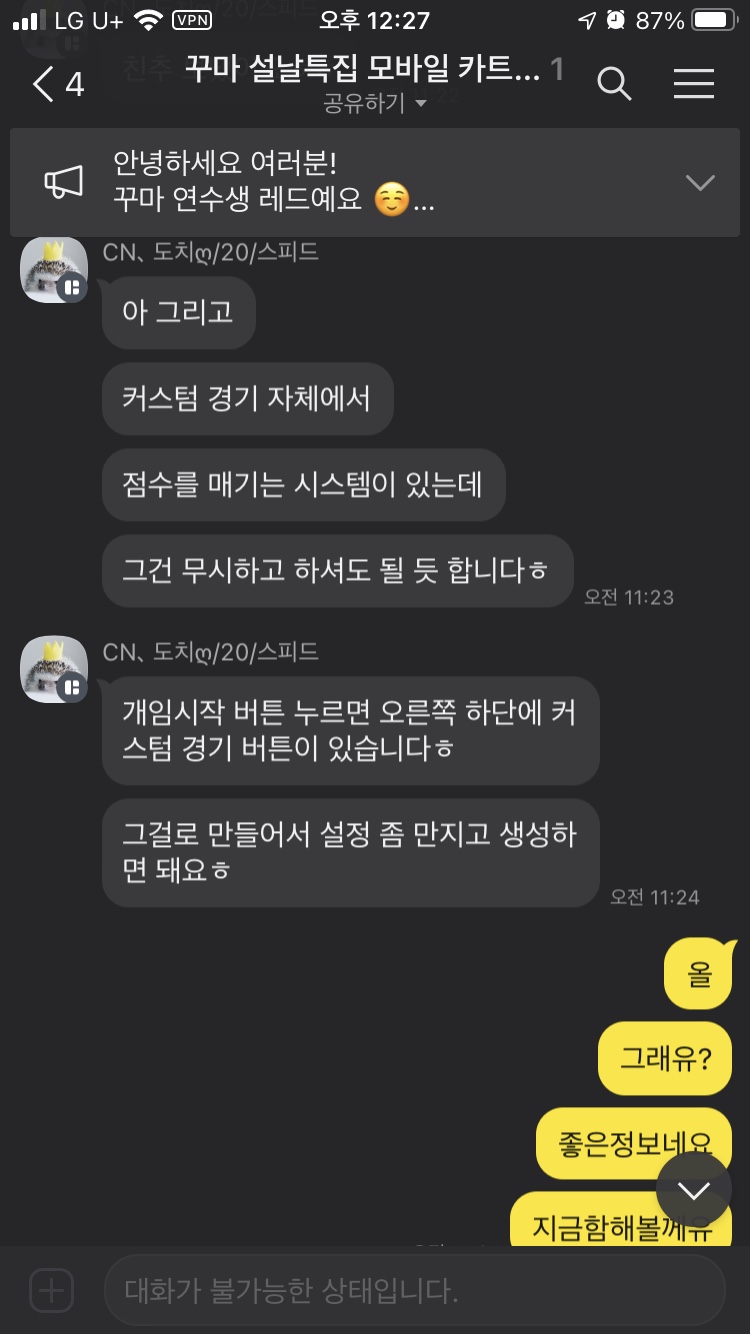The width and height of the screenshot is (750, 1334).
Task: View first 도치 profile picture
Action: pyautogui.click(x=54, y=270)
